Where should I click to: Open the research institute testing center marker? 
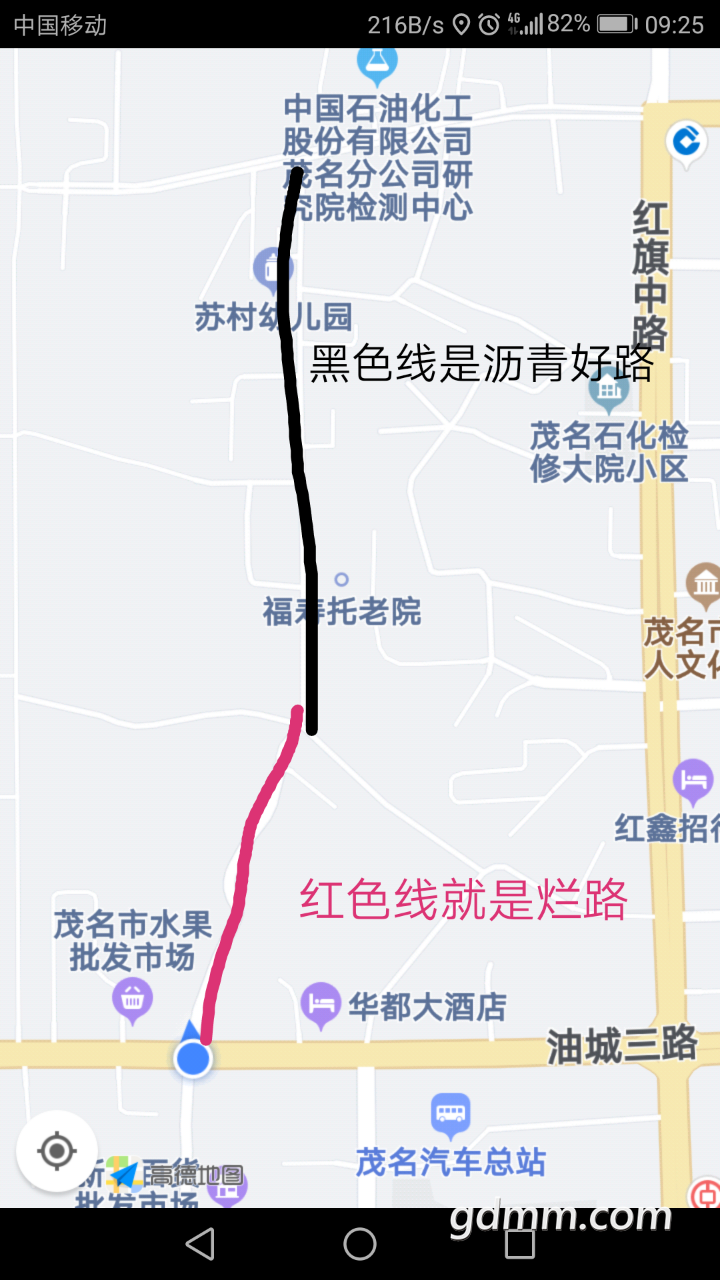tap(377, 66)
